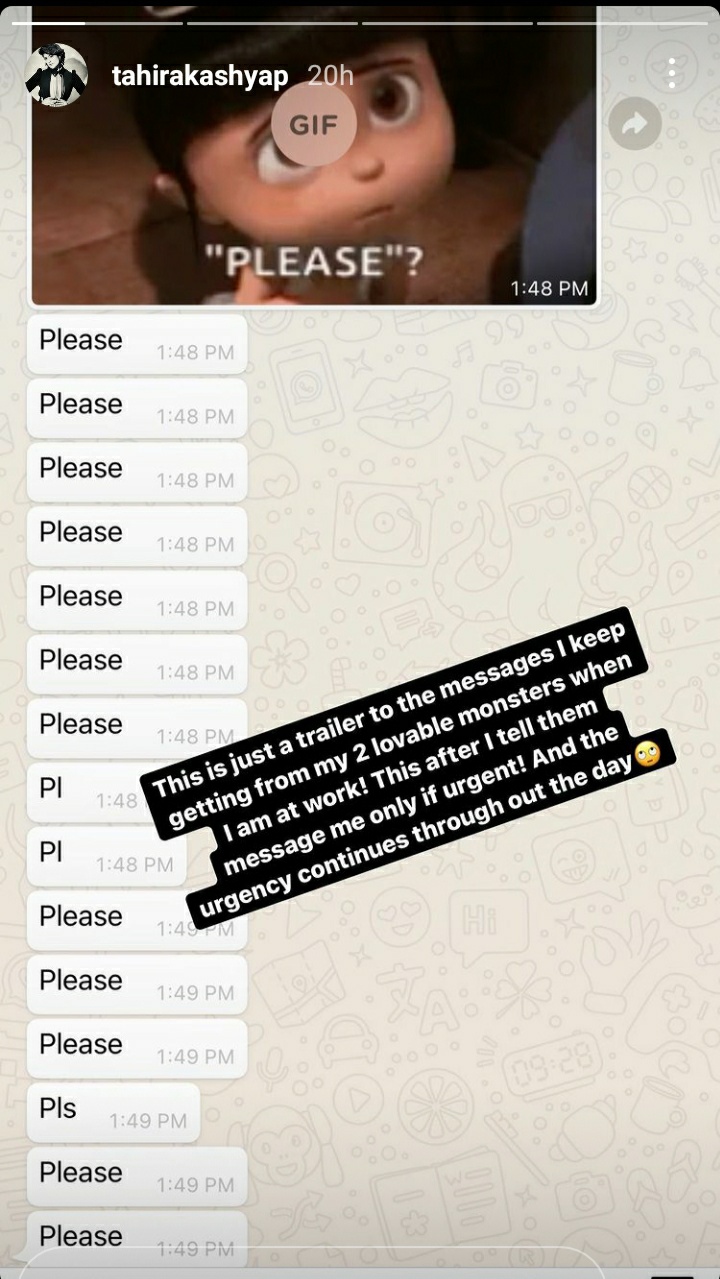Open tahirakashyap's profile picture
The width and height of the screenshot is (720, 1279).
pos(58,75)
